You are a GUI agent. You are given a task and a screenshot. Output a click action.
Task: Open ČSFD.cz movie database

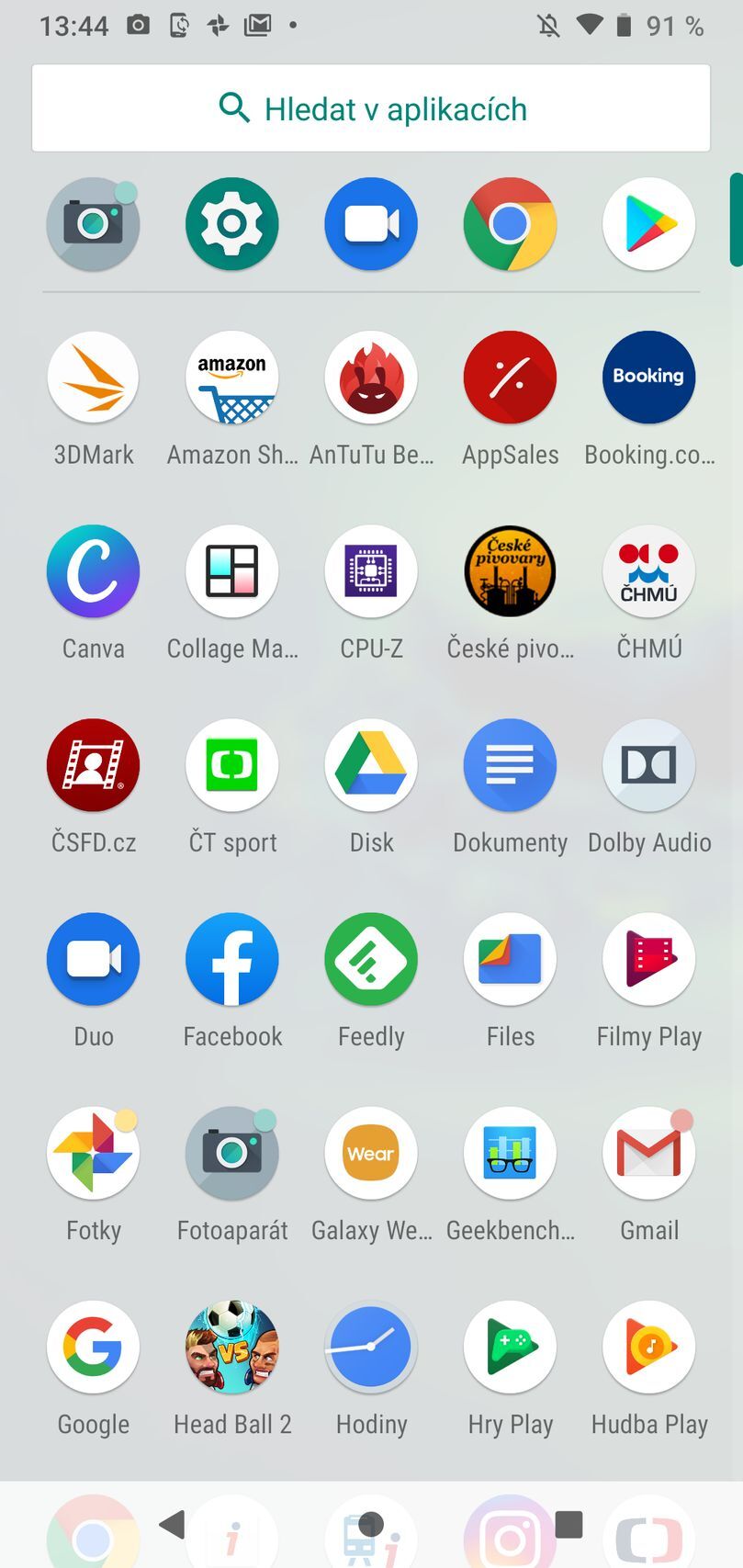(93, 765)
